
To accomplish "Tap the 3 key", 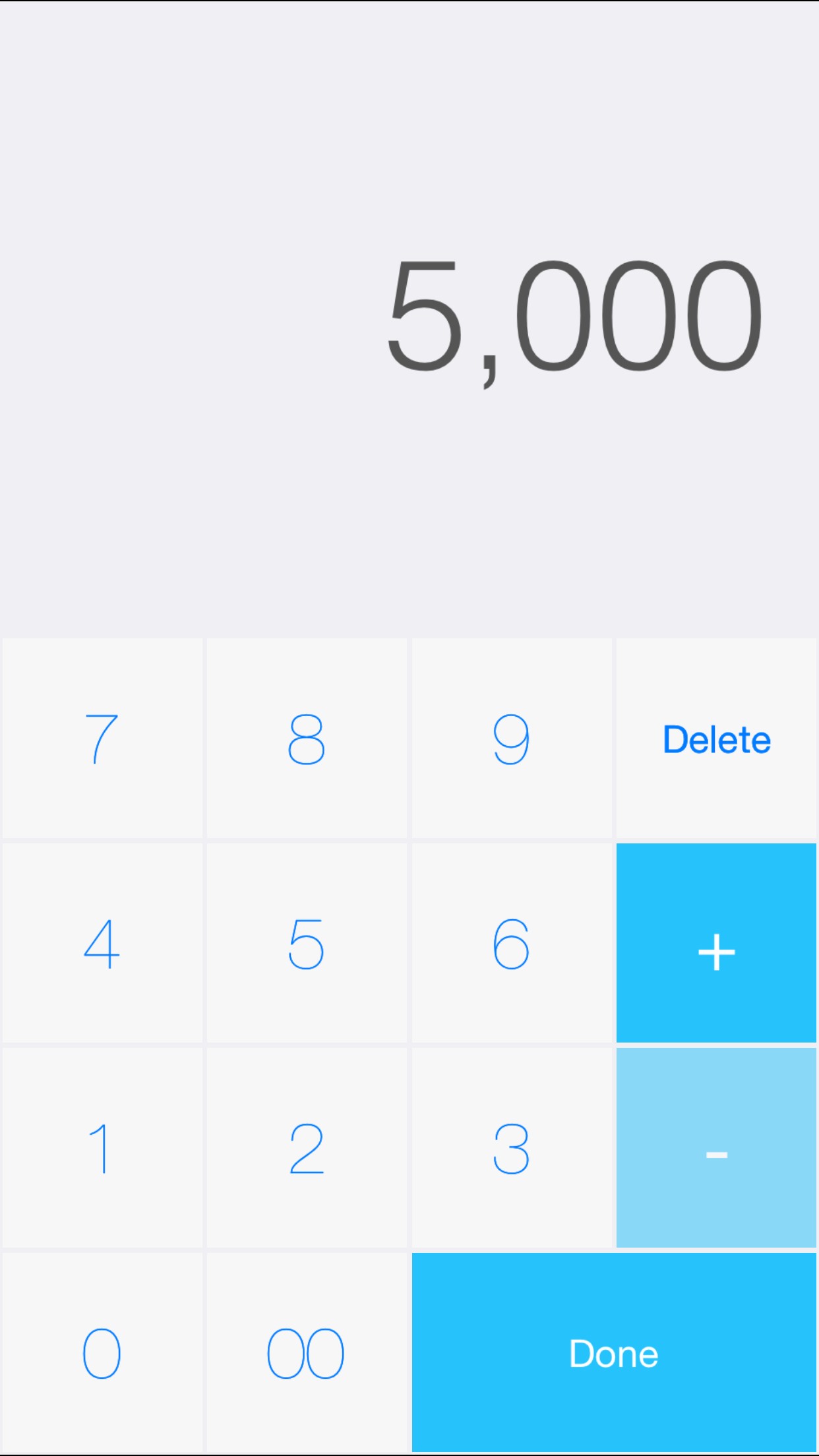I will [x=512, y=1148].
